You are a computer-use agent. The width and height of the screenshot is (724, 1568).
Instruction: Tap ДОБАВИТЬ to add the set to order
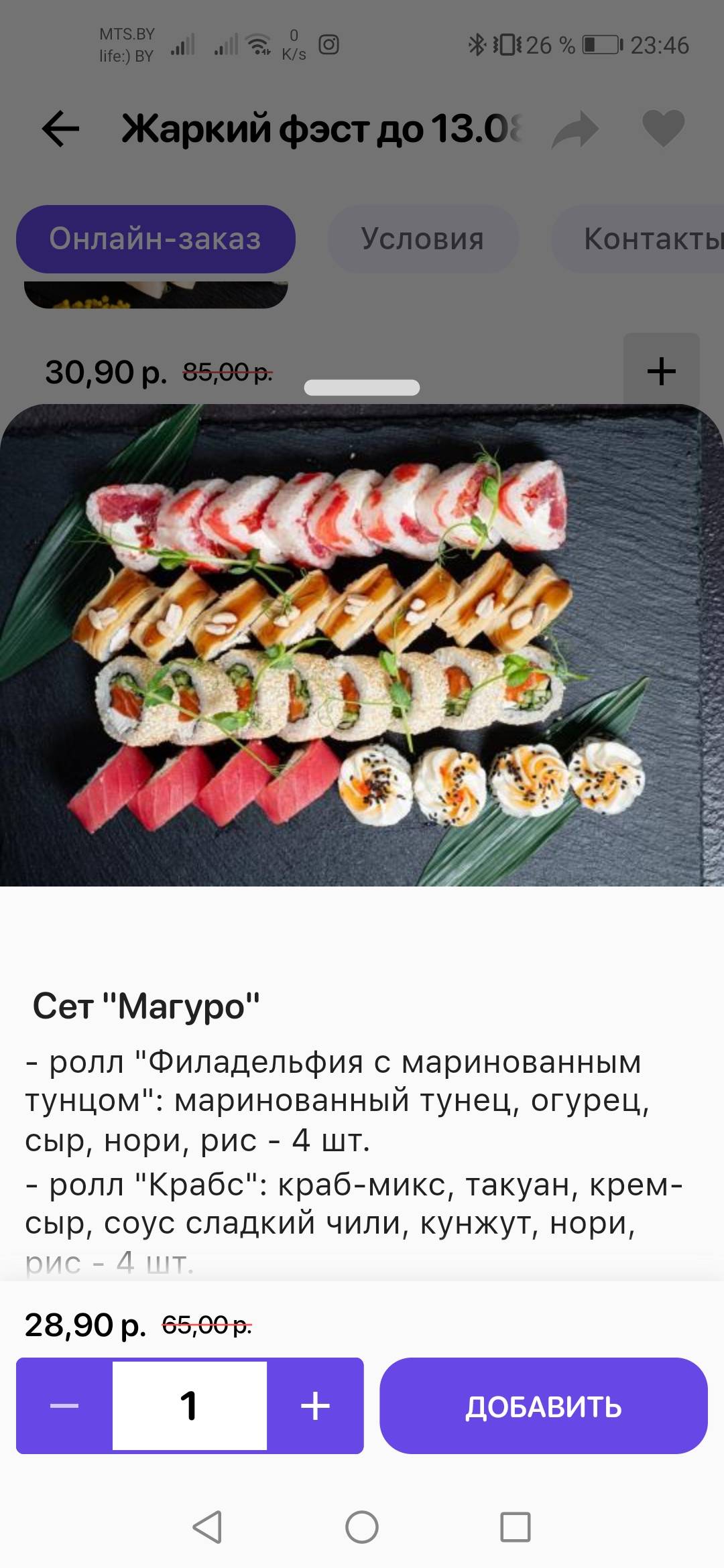click(543, 1406)
